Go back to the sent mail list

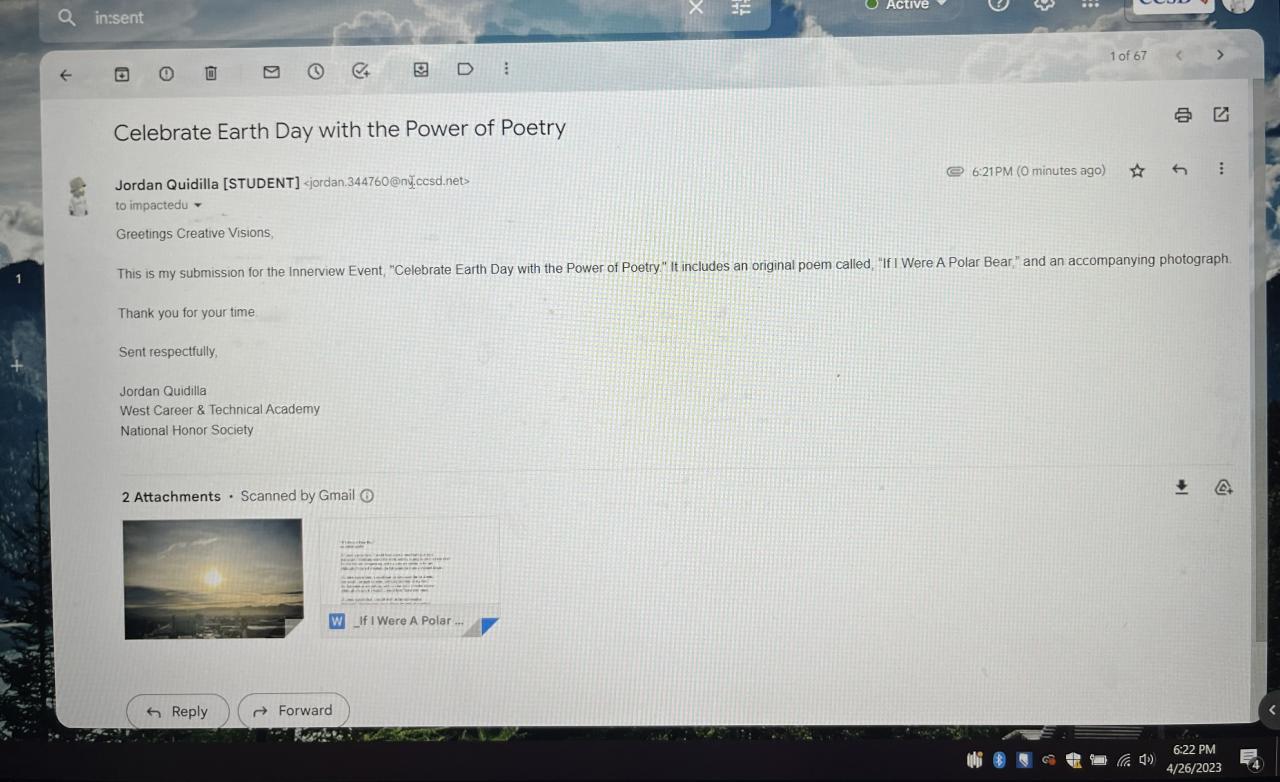click(x=66, y=74)
